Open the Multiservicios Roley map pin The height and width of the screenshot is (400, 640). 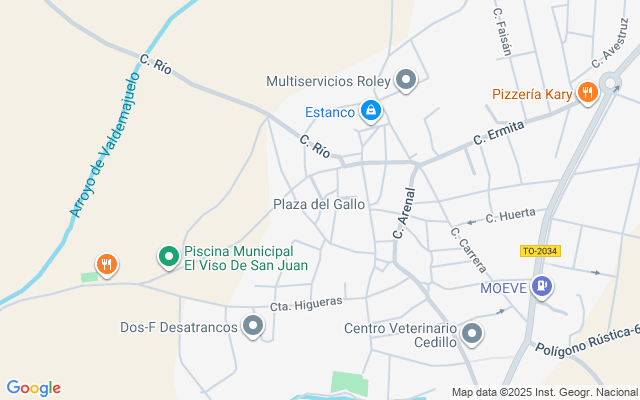pos(406,80)
